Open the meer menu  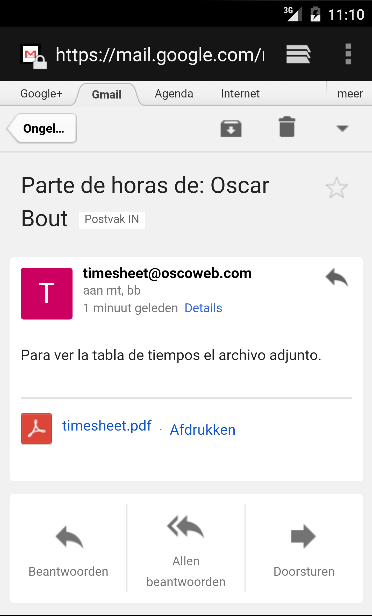click(x=350, y=94)
